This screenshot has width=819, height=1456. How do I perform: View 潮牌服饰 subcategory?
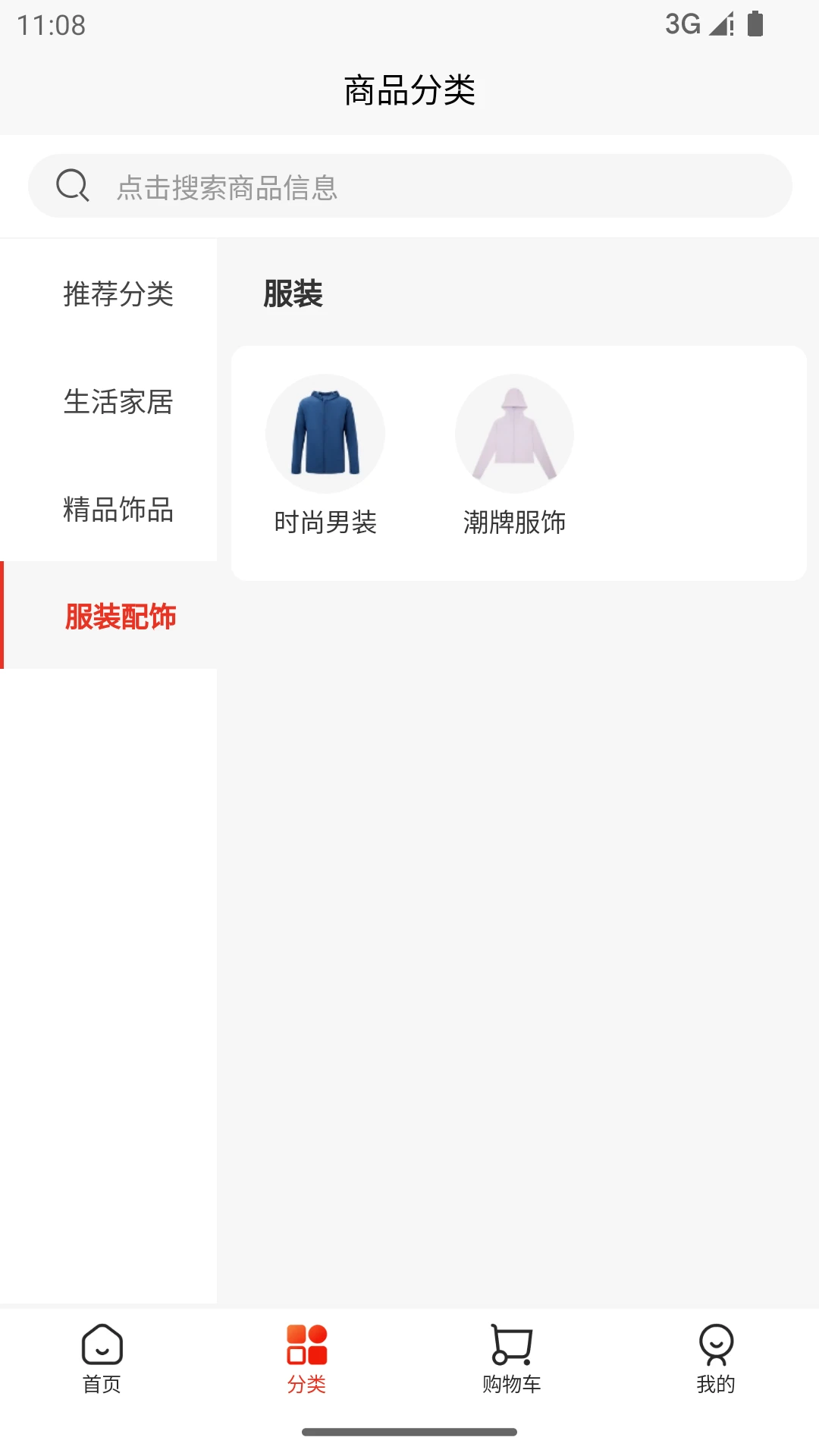pos(515,455)
